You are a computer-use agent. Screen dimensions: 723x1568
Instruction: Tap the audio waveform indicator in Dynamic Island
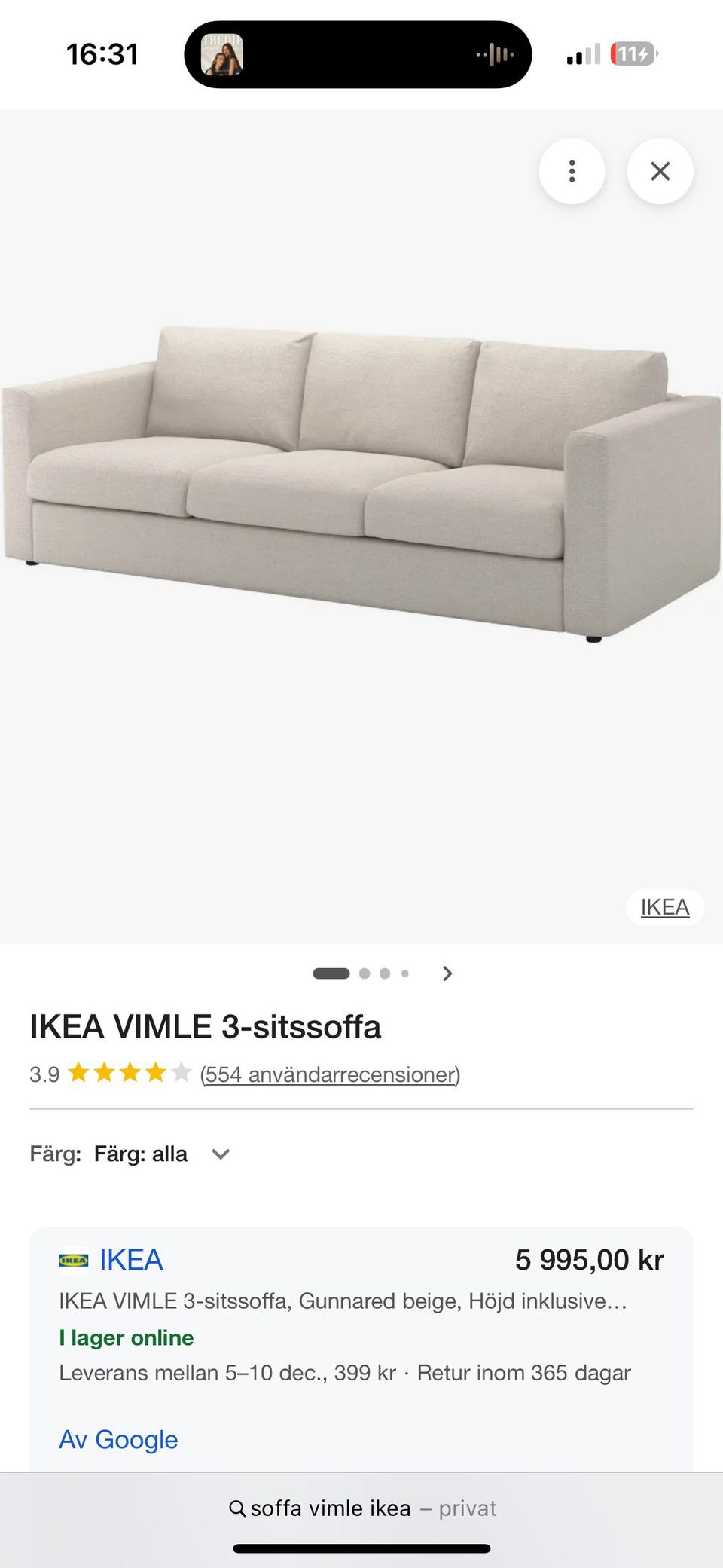click(x=493, y=53)
